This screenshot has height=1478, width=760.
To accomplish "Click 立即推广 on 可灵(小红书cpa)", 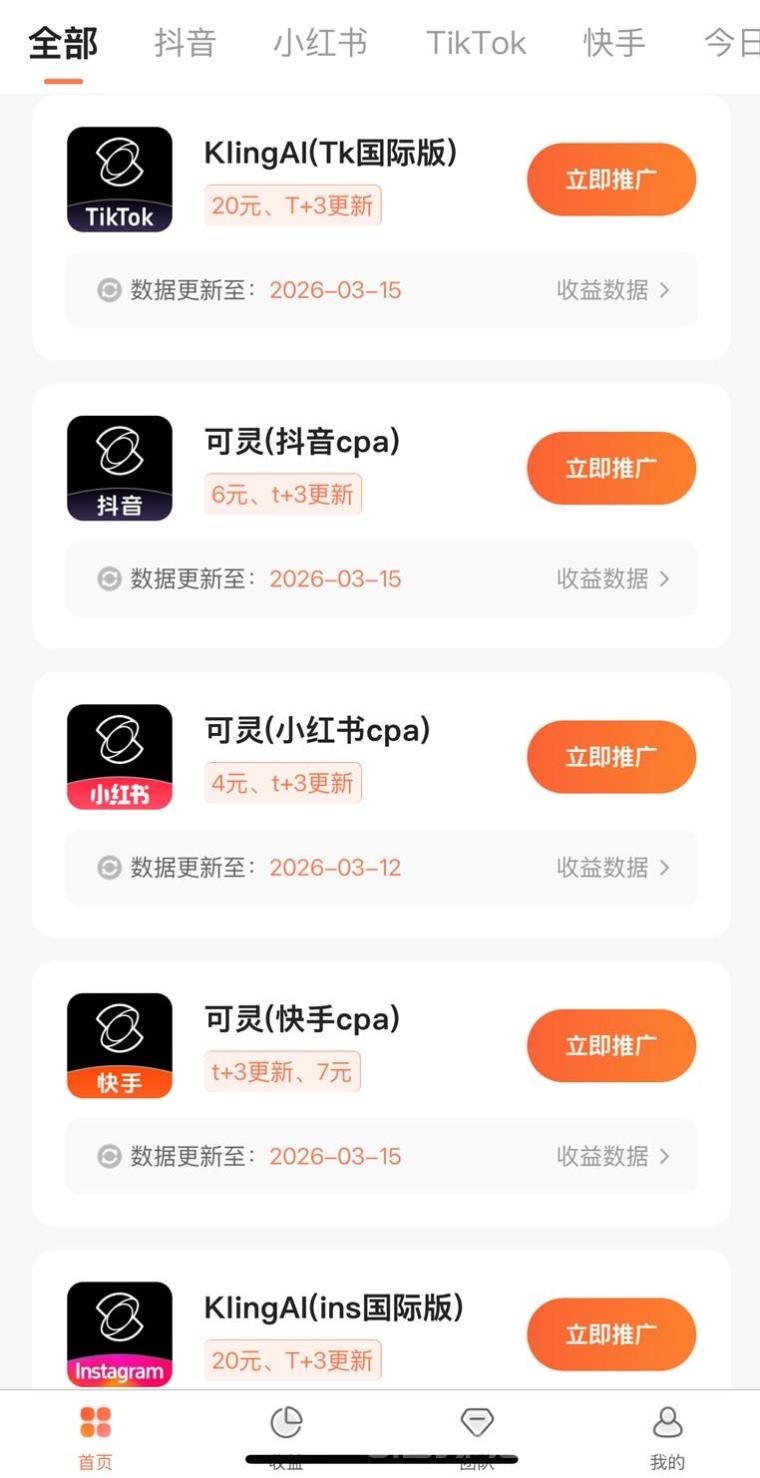I will (611, 757).
